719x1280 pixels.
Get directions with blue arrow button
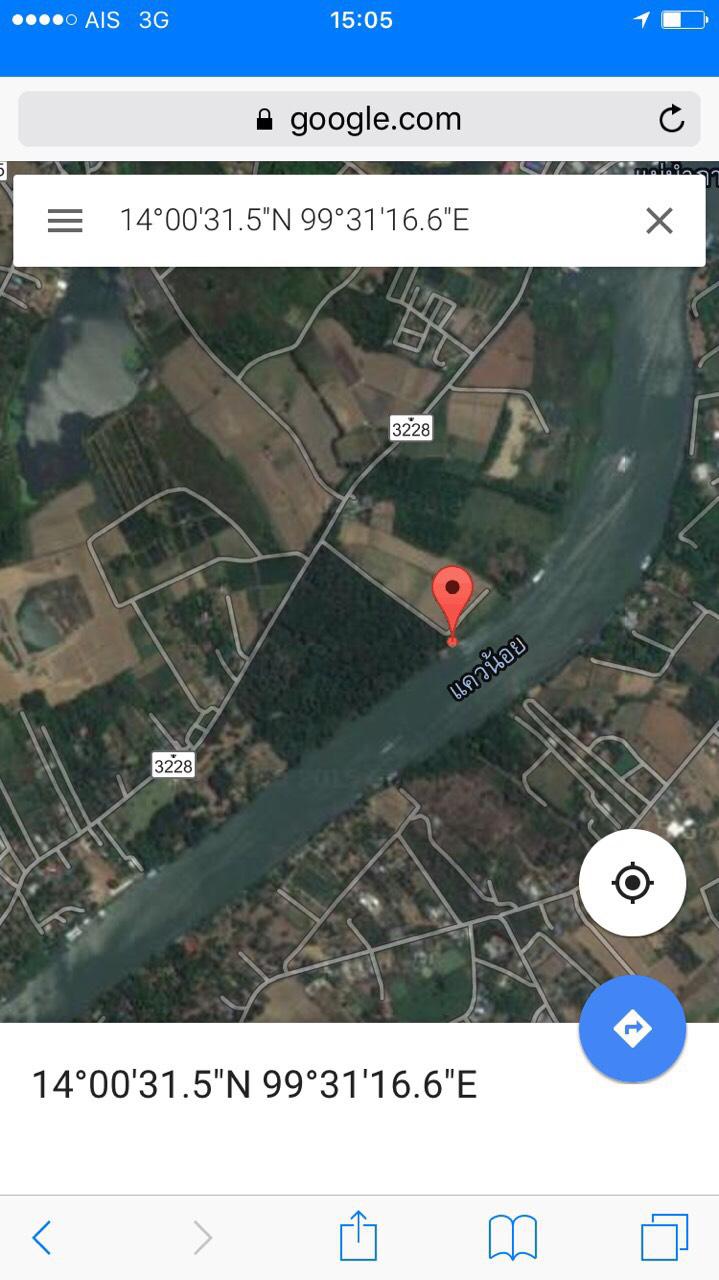[632, 1028]
